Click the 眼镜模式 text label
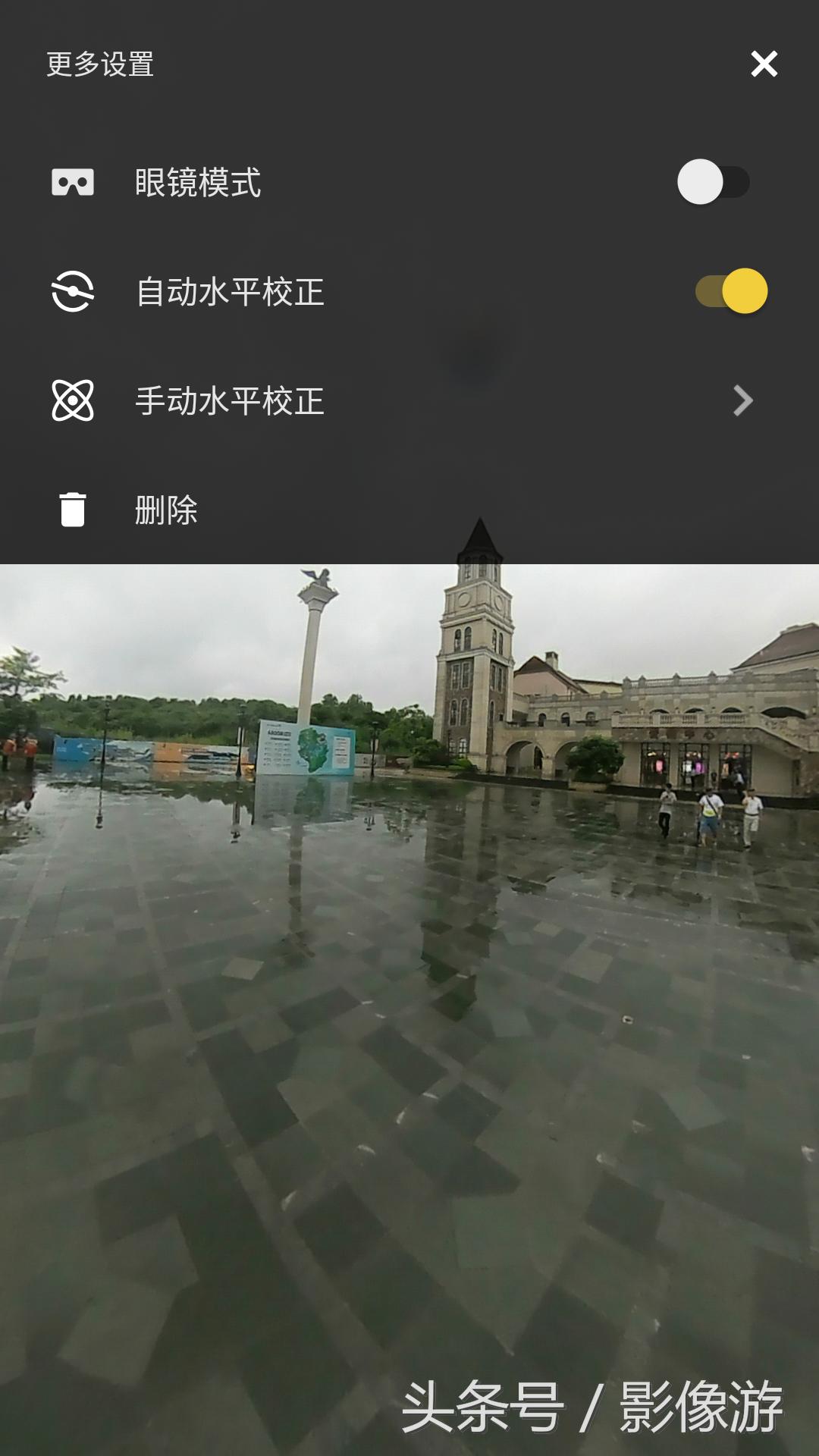The width and height of the screenshot is (819, 1456). [199, 180]
